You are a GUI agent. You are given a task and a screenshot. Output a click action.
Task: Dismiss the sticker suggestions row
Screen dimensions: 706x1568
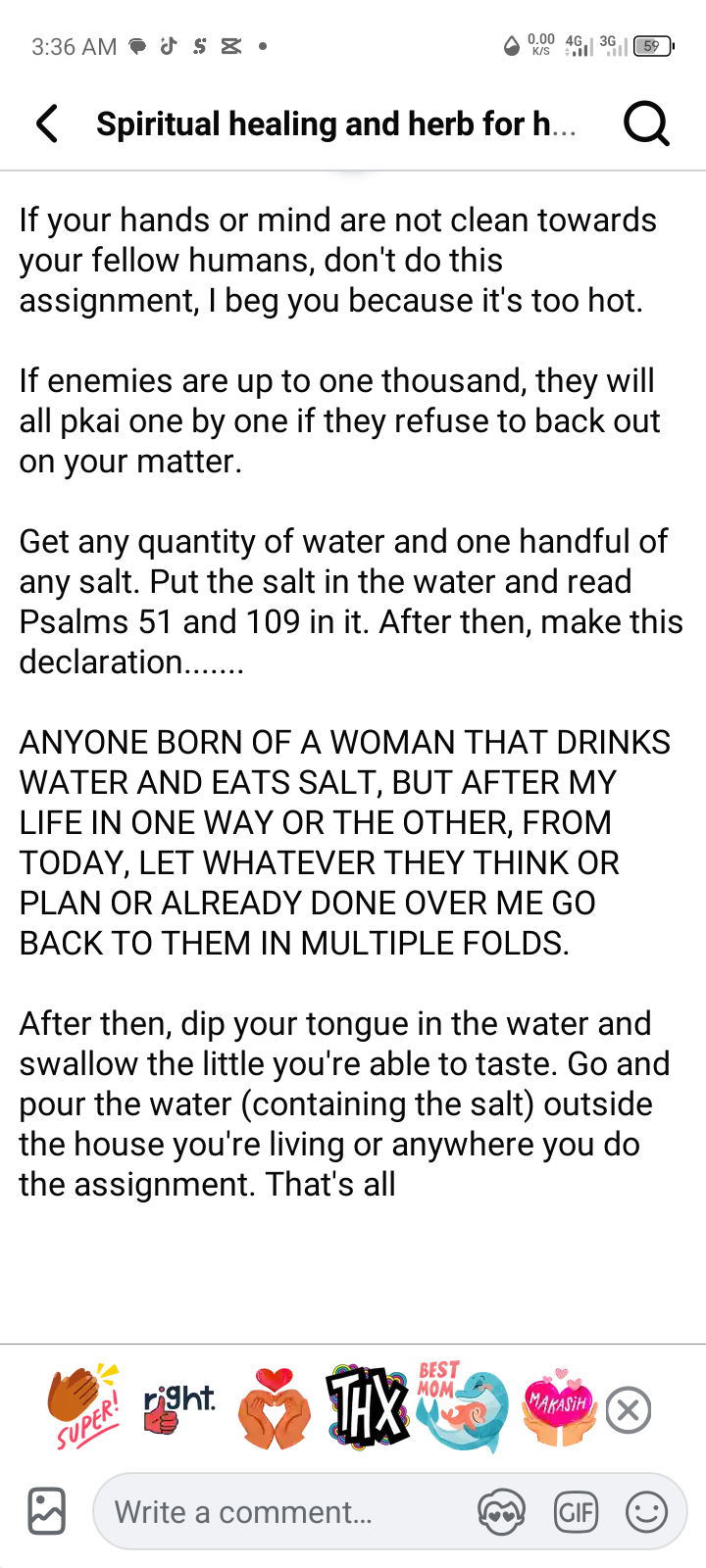(x=629, y=1411)
